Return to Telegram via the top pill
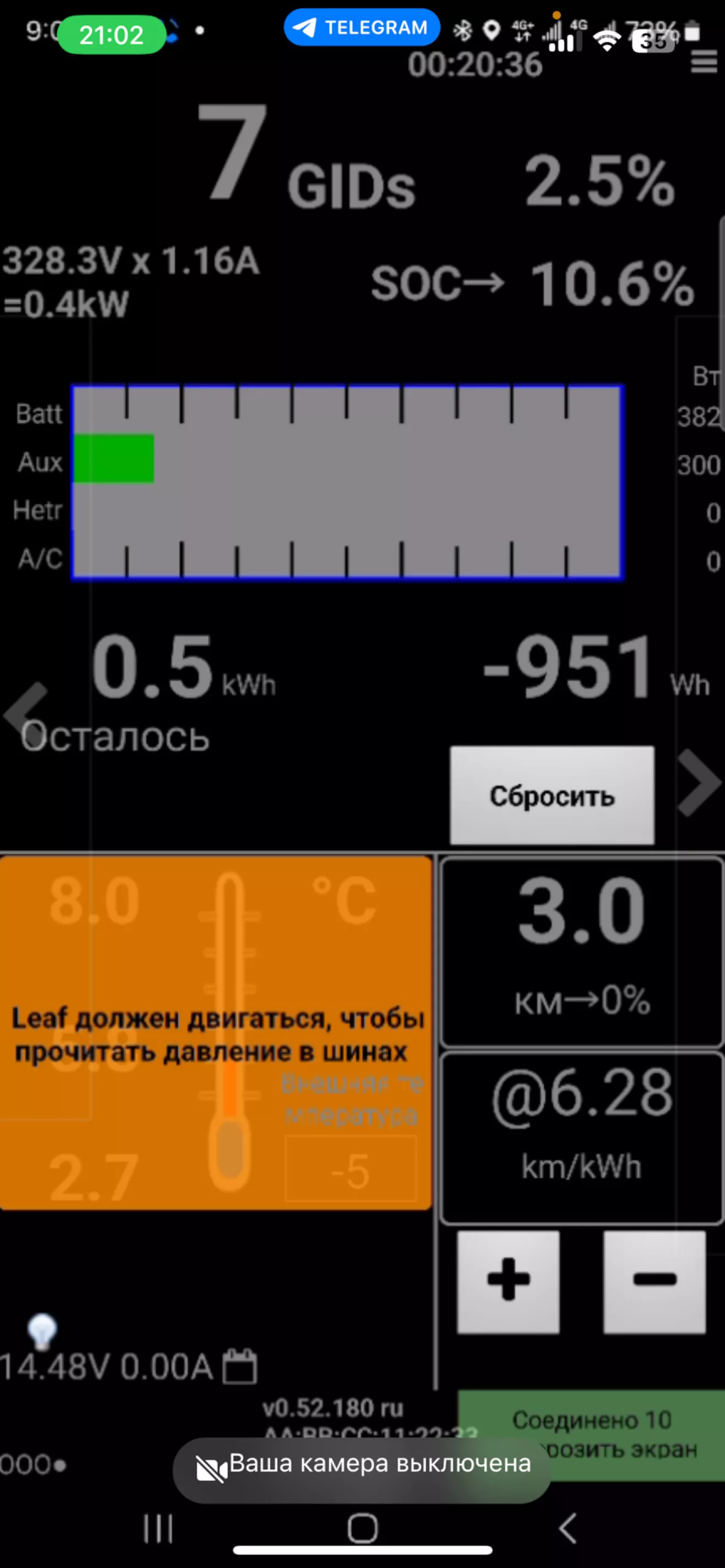 361,27
